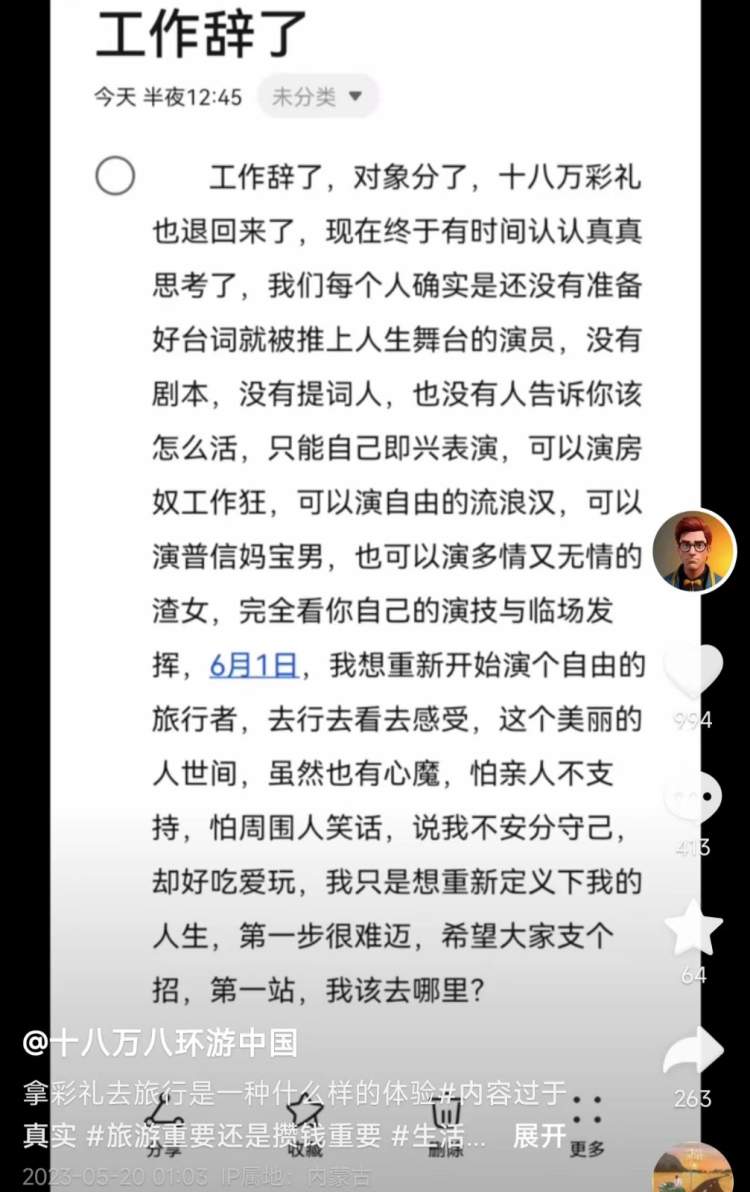Open the #内容过于真实 hashtag

(x=510, y=1093)
